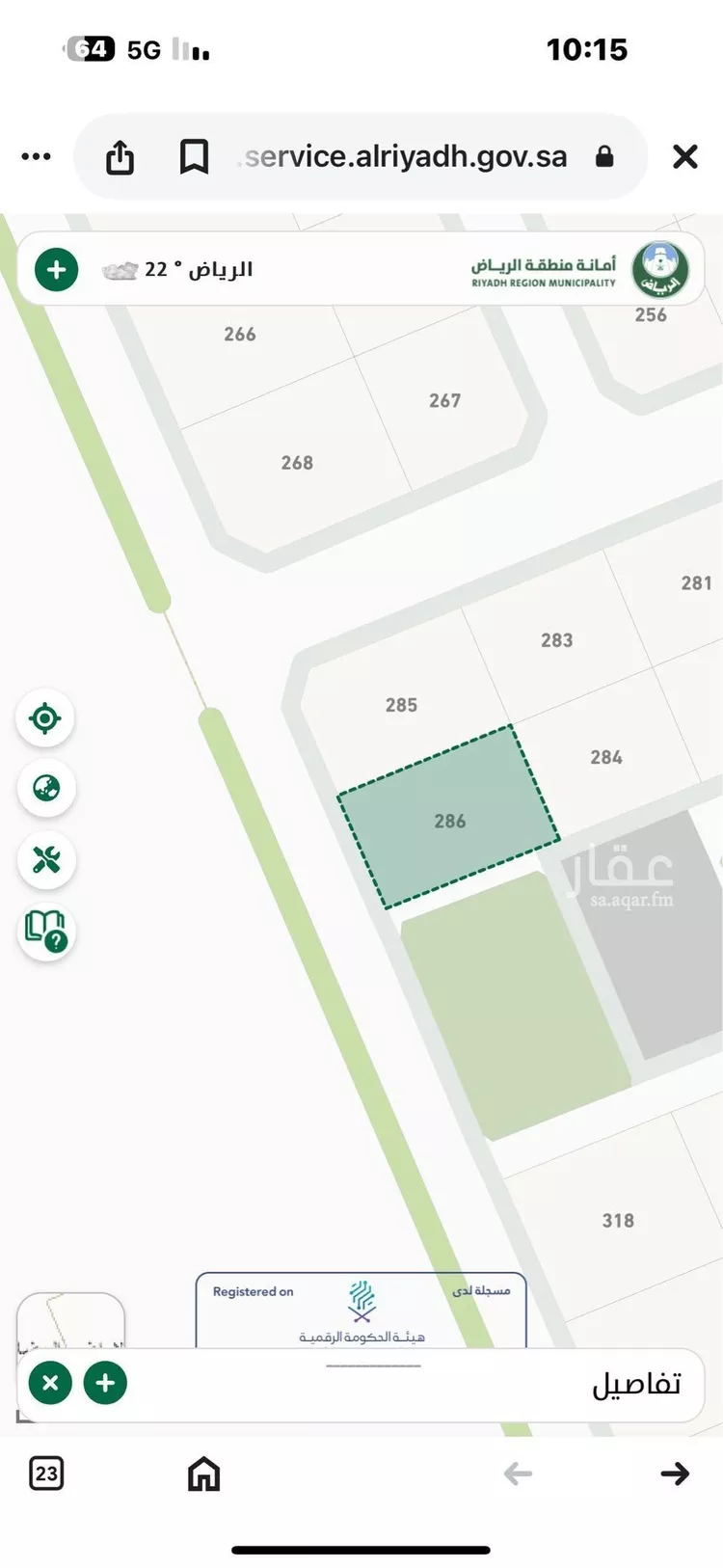The width and height of the screenshot is (723, 1568).
Task: Expand the تفاصيل panel with plus button
Action: 105,1383
